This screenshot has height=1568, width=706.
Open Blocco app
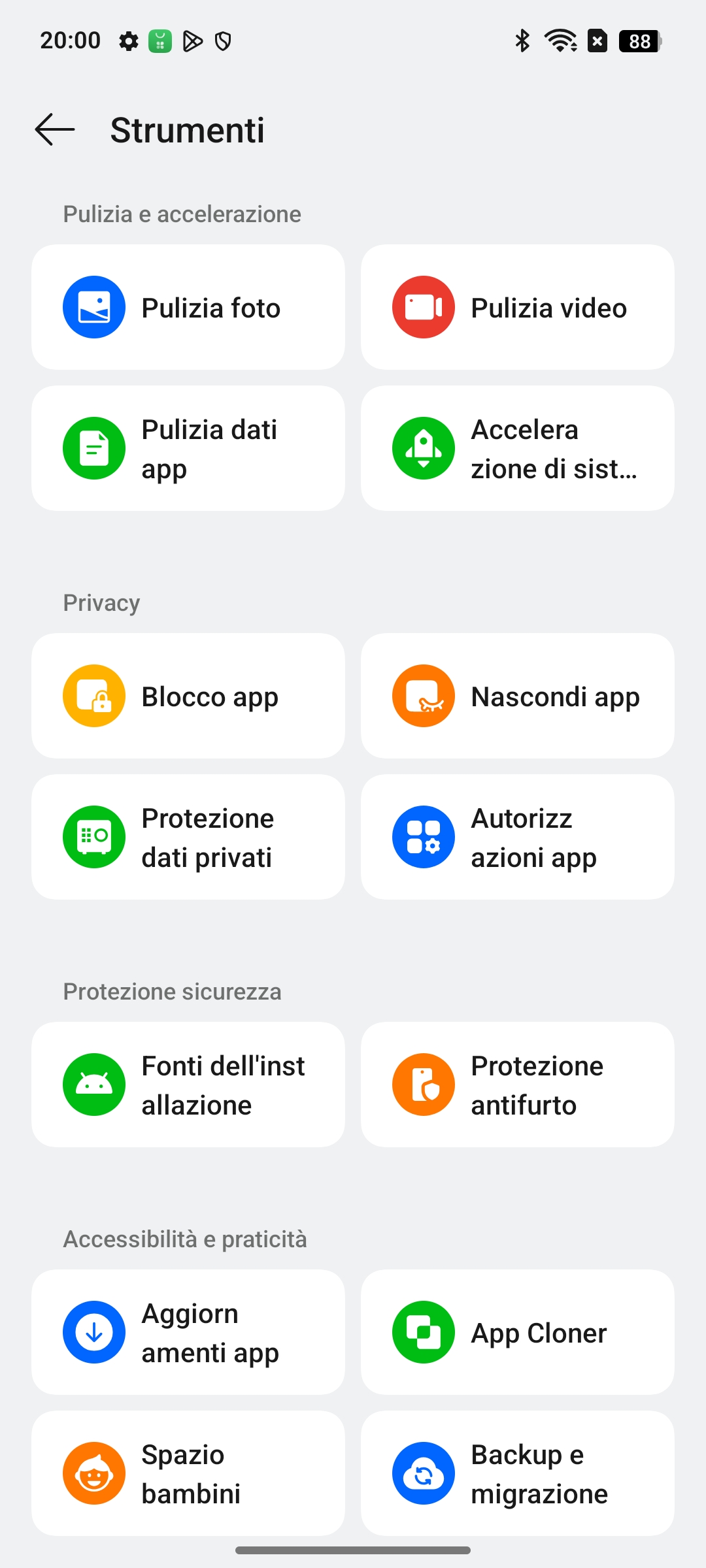point(188,696)
